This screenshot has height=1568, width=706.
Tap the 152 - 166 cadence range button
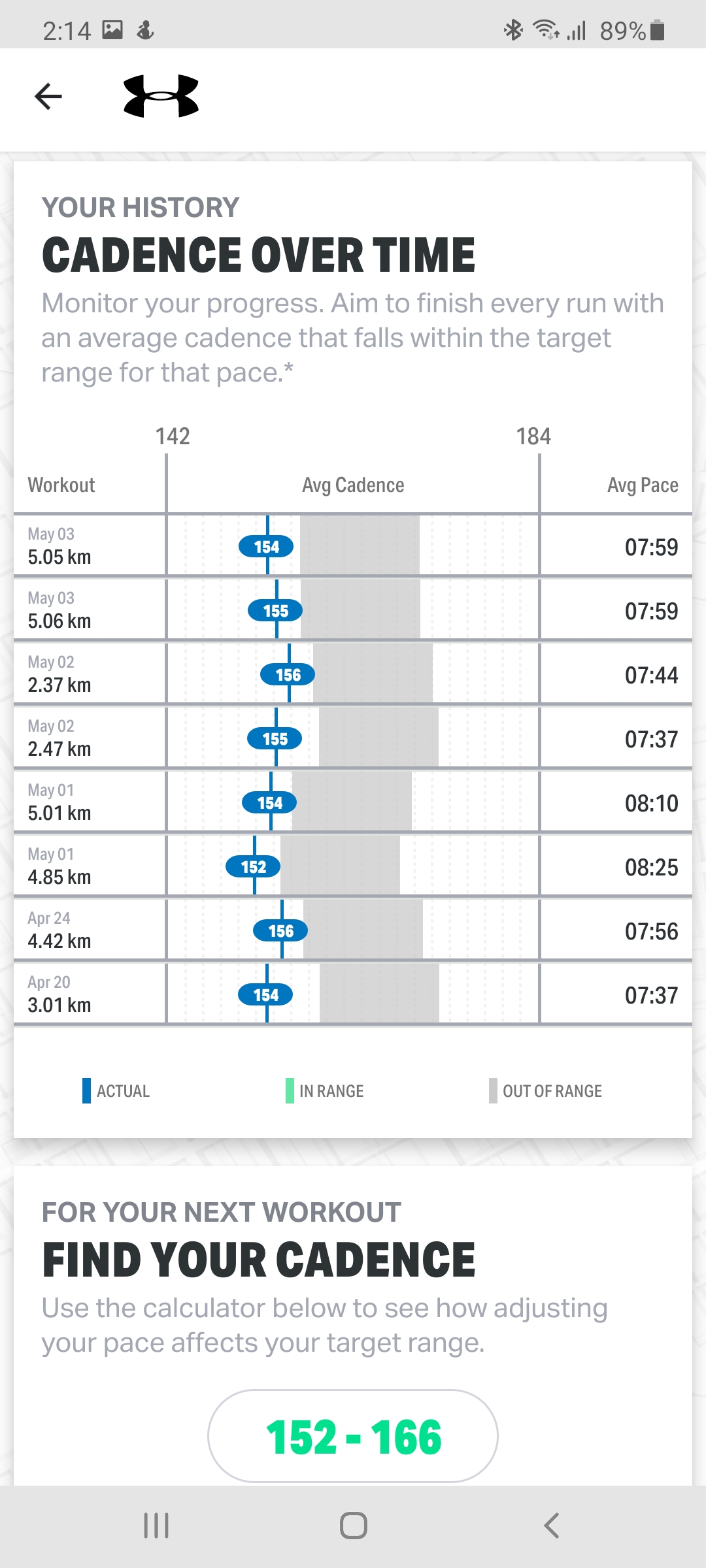pos(353,1436)
